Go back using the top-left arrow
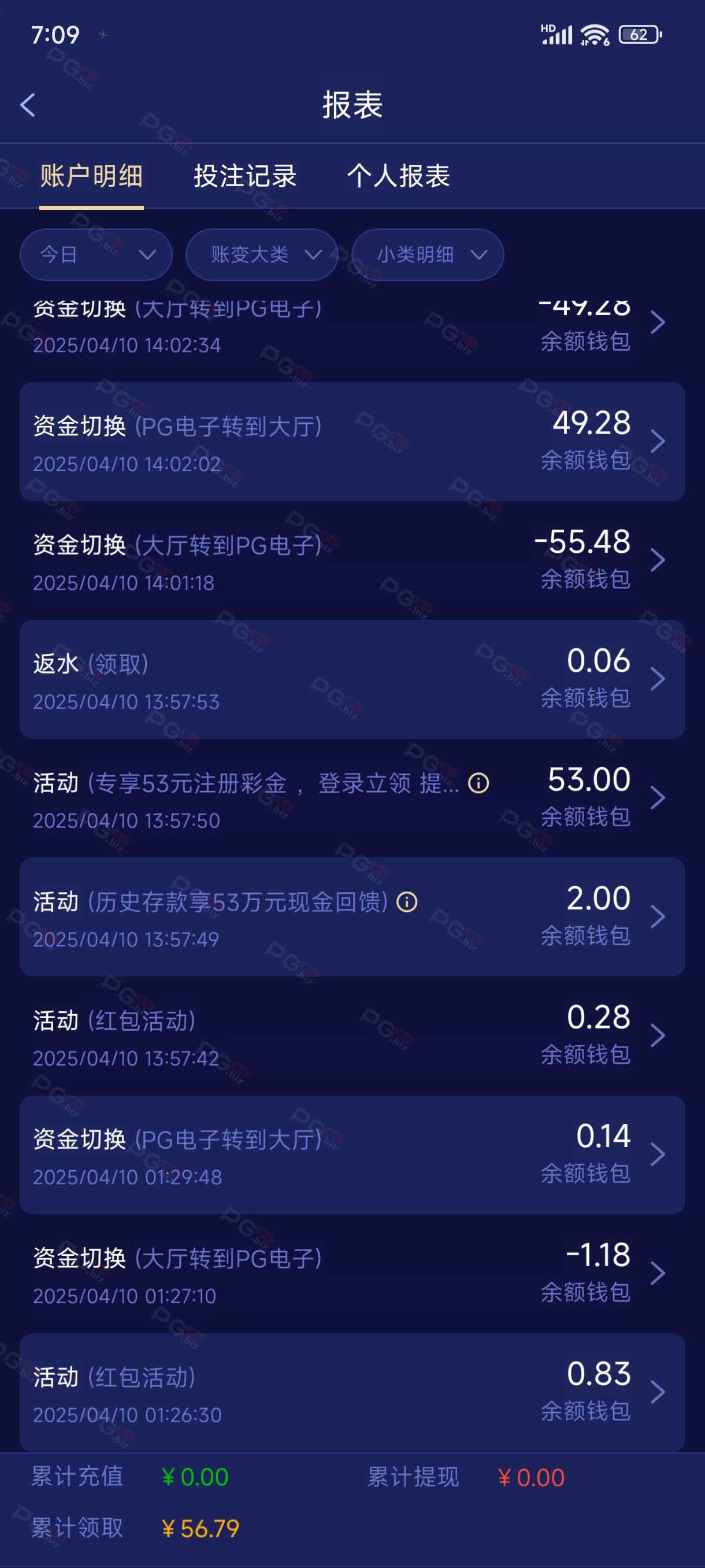Image resolution: width=705 pixels, height=1568 pixels. [28, 105]
